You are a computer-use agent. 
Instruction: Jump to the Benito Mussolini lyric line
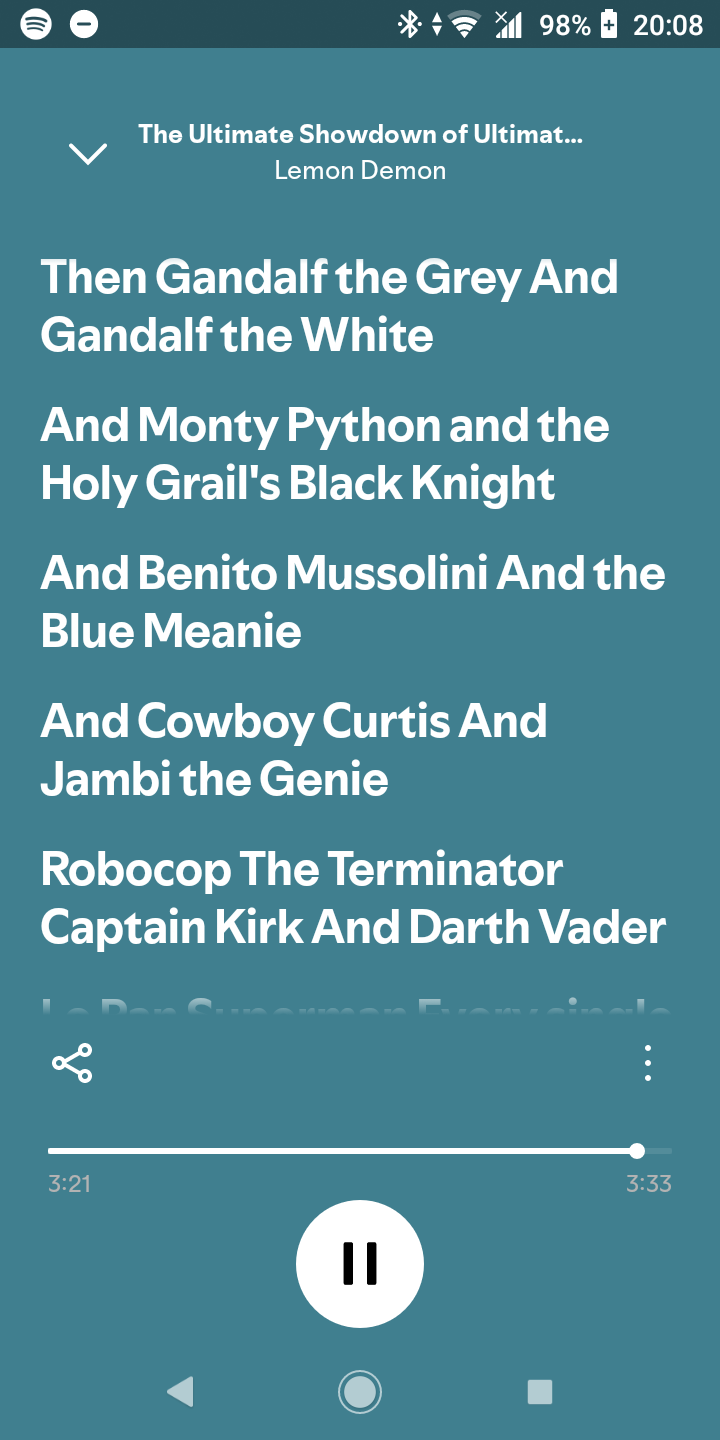352,602
